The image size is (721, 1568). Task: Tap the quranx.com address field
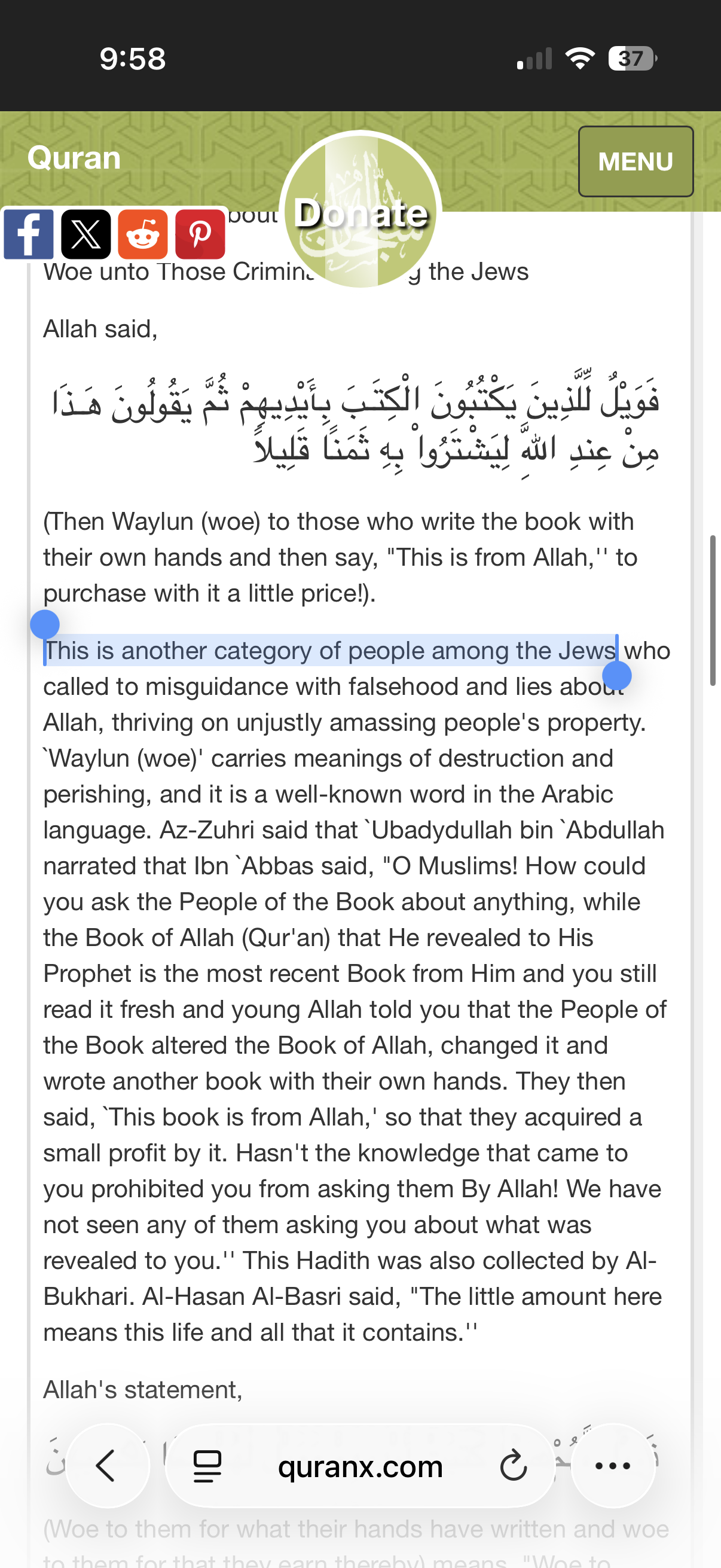[360, 1466]
